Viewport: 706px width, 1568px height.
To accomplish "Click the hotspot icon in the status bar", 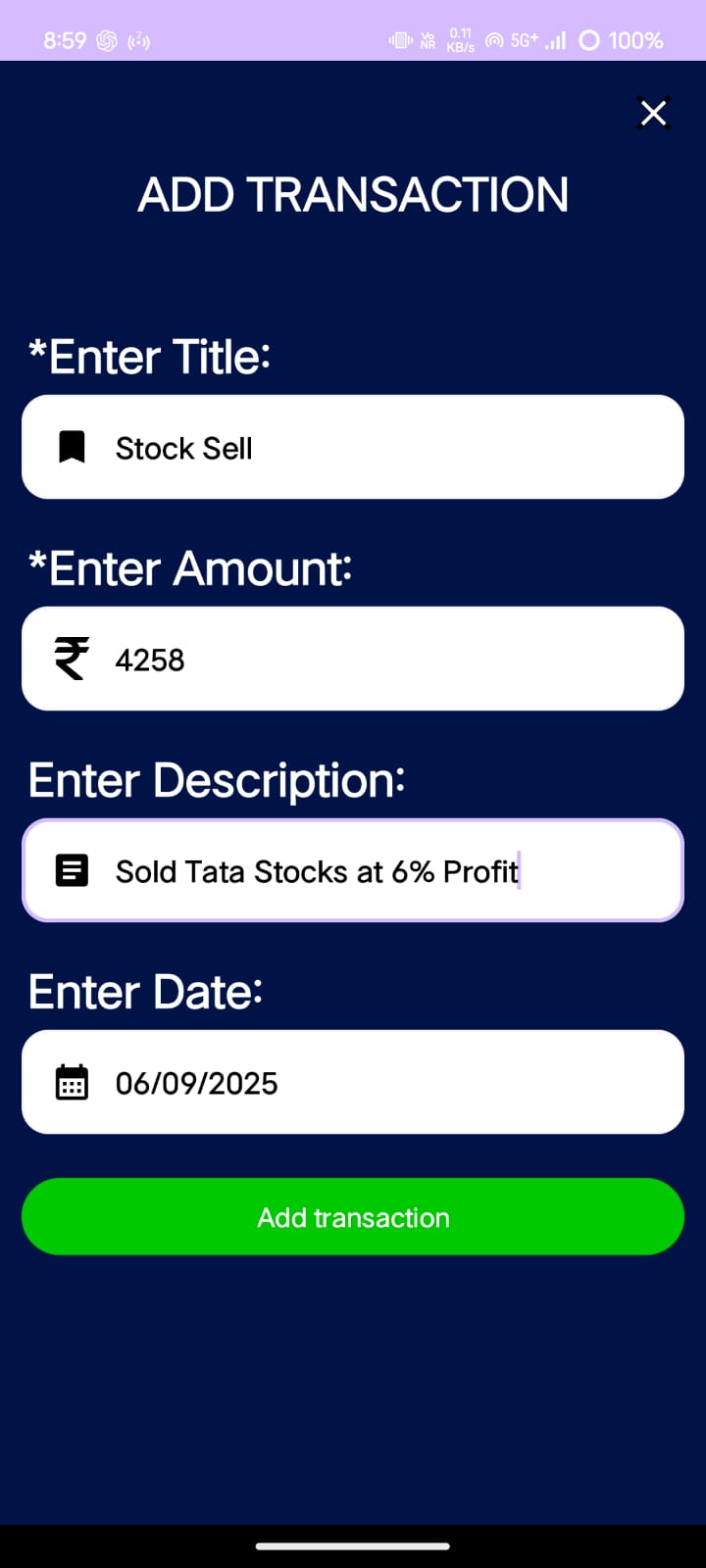I will (x=493, y=40).
